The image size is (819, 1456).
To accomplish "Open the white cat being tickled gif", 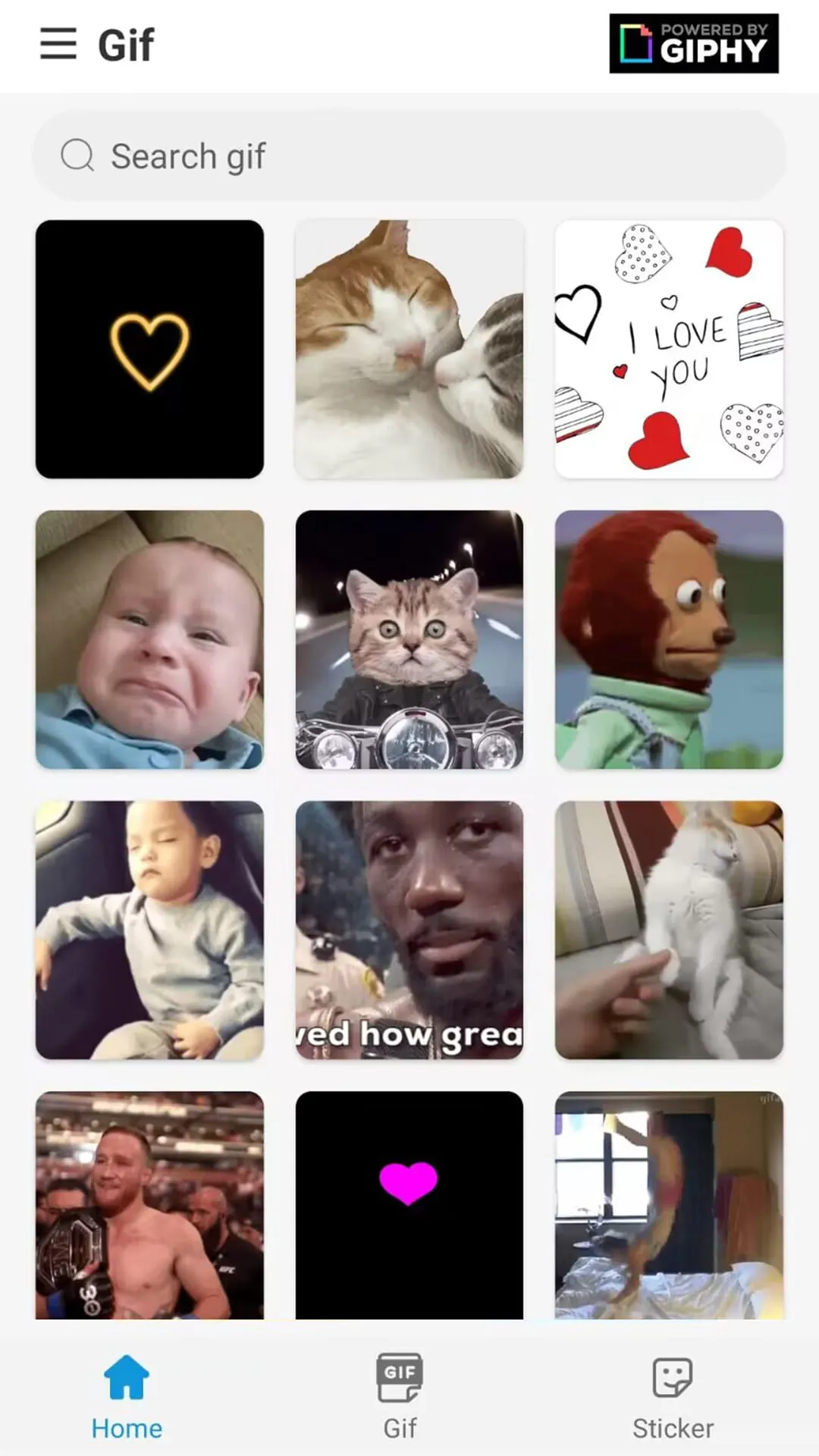I will [x=669, y=930].
